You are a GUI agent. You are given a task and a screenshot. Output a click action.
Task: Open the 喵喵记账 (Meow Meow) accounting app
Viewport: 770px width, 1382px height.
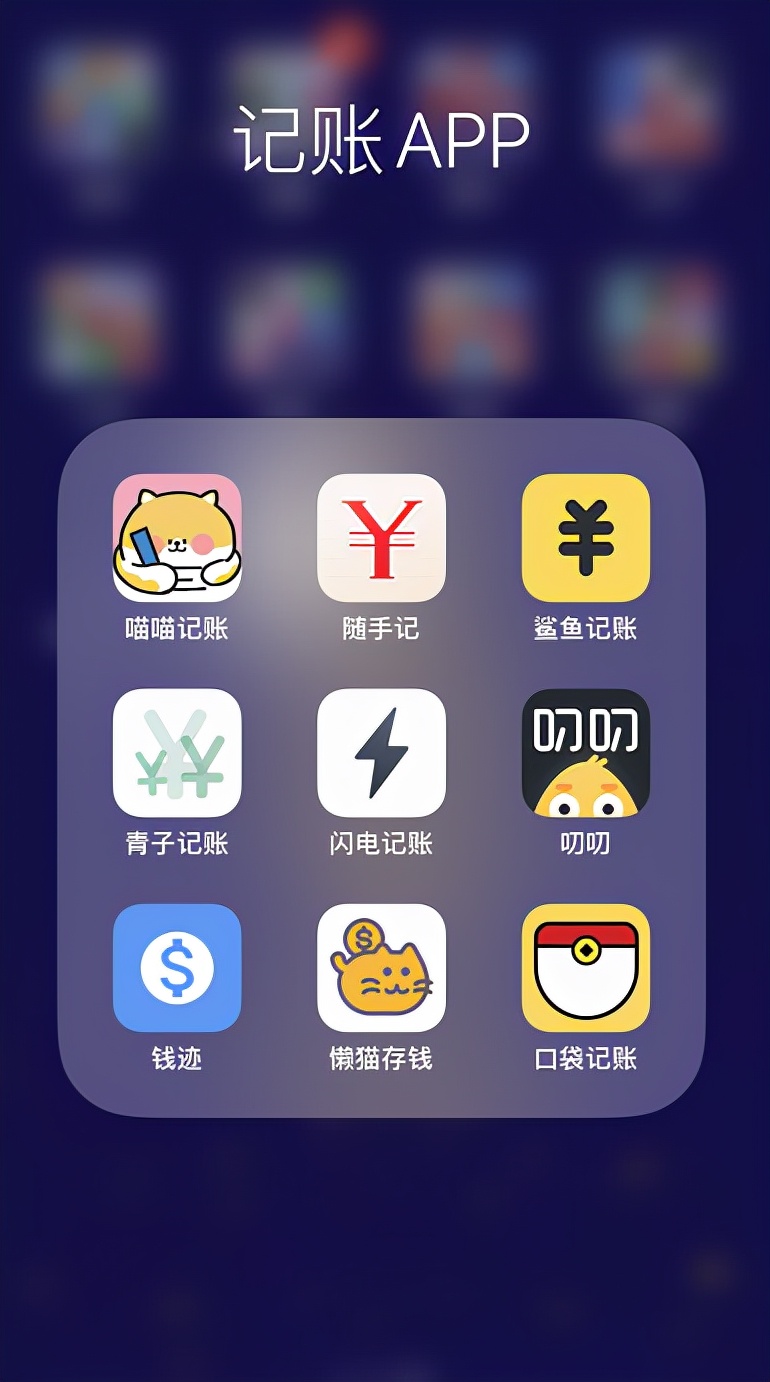click(177, 540)
